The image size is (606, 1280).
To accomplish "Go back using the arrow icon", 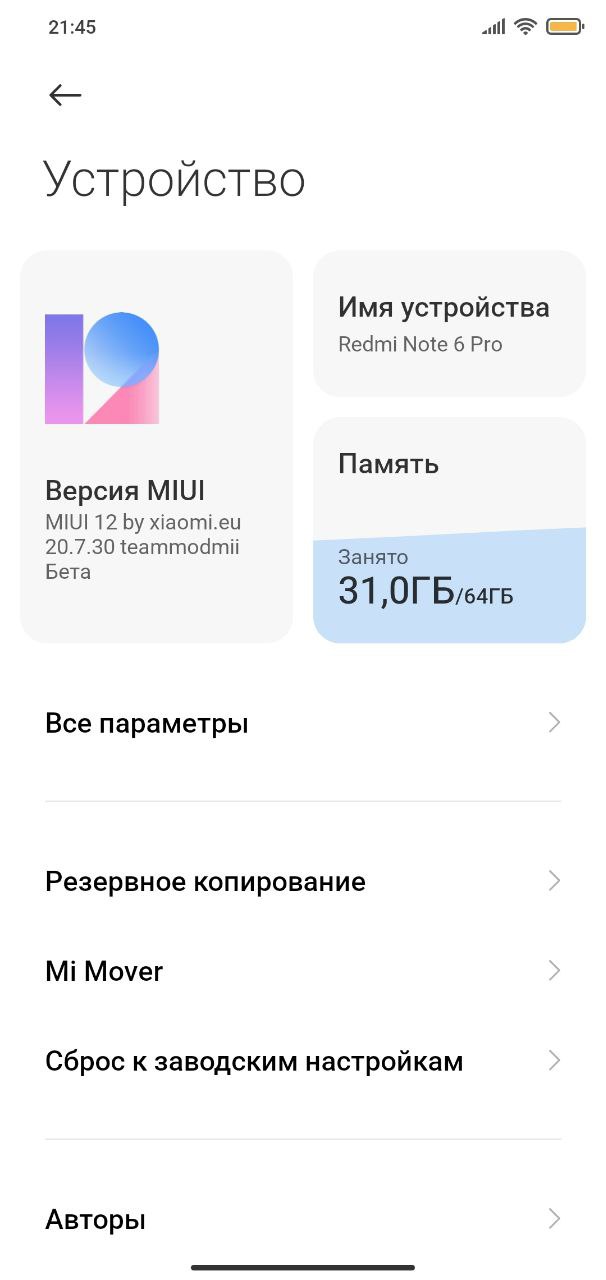I will click(65, 95).
